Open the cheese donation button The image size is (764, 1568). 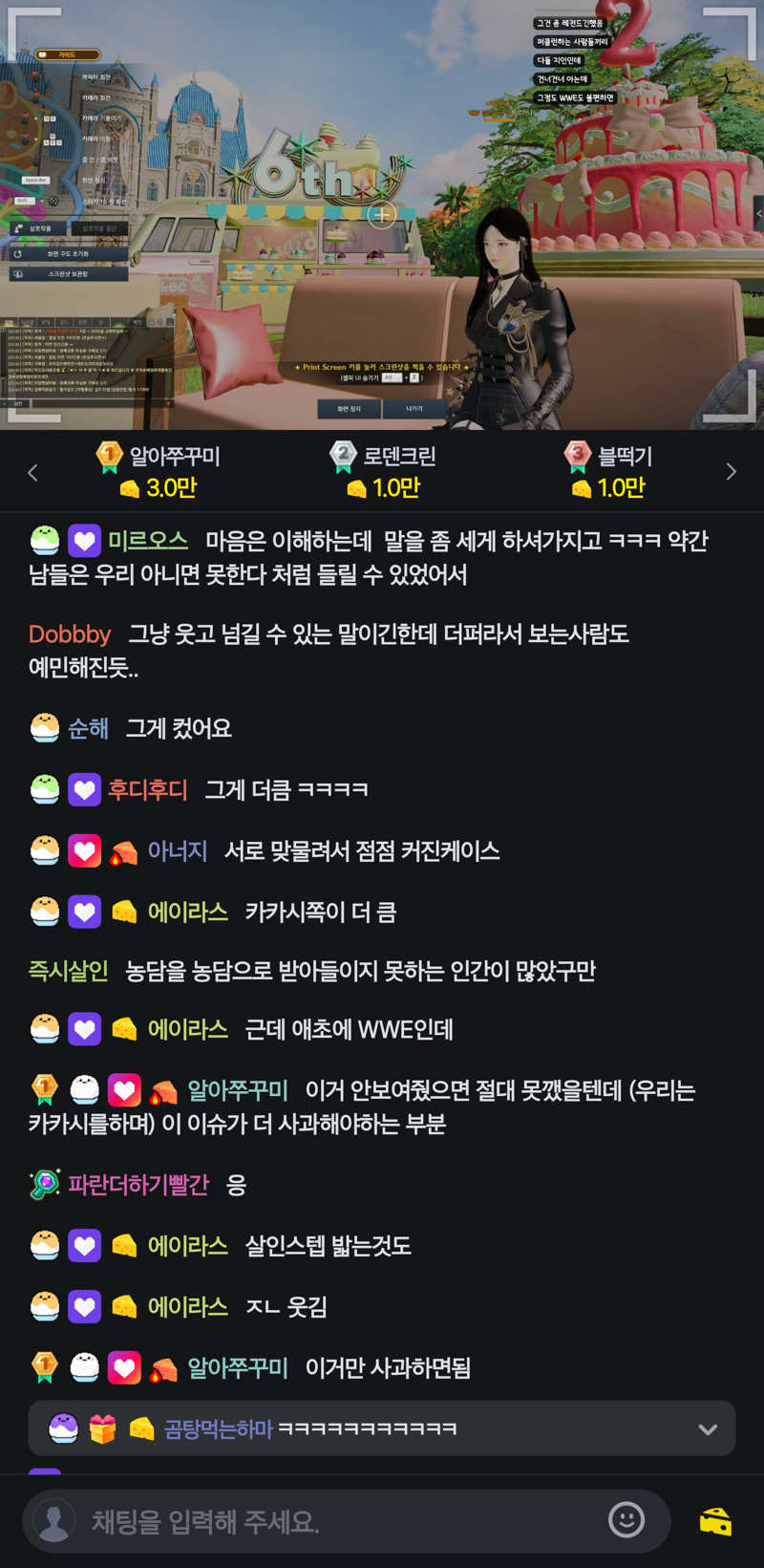tap(715, 1520)
